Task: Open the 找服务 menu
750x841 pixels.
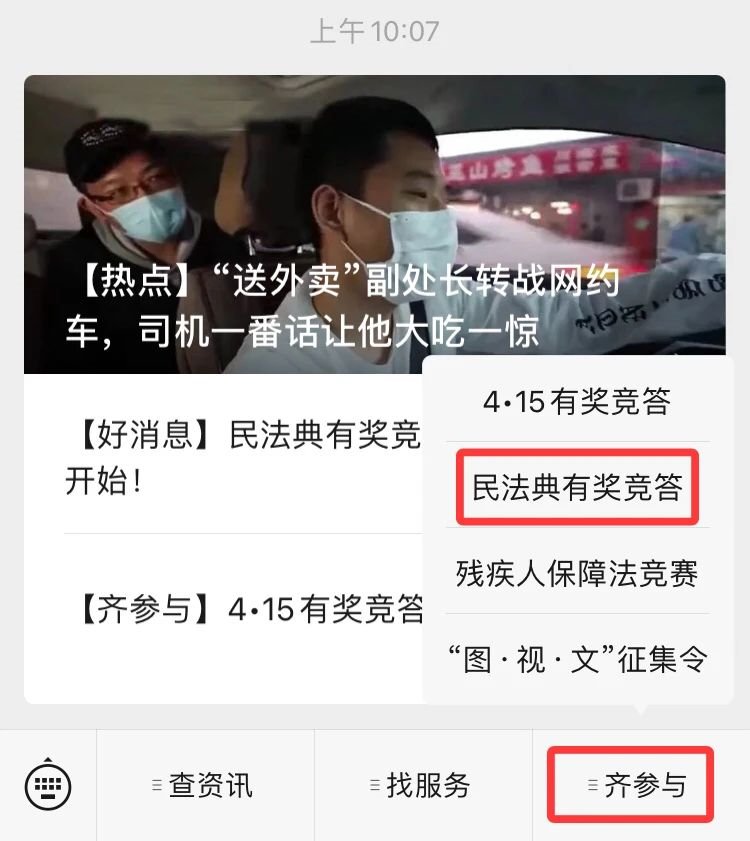Action: click(x=423, y=785)
